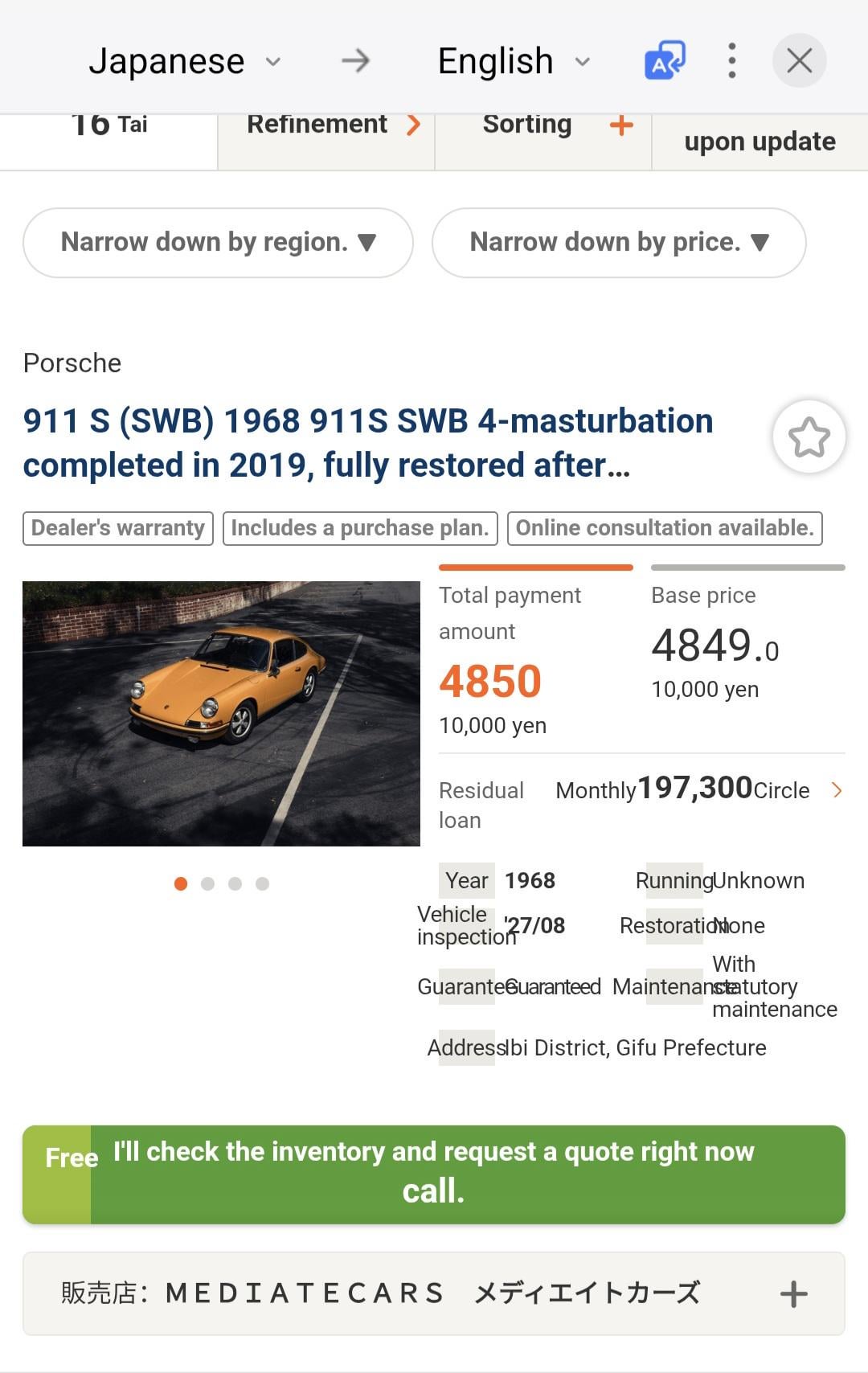Image resolution: width=868 pixels, height=1373 pixels.
Task: Close the translation bar
Action: tap(799, 60)
